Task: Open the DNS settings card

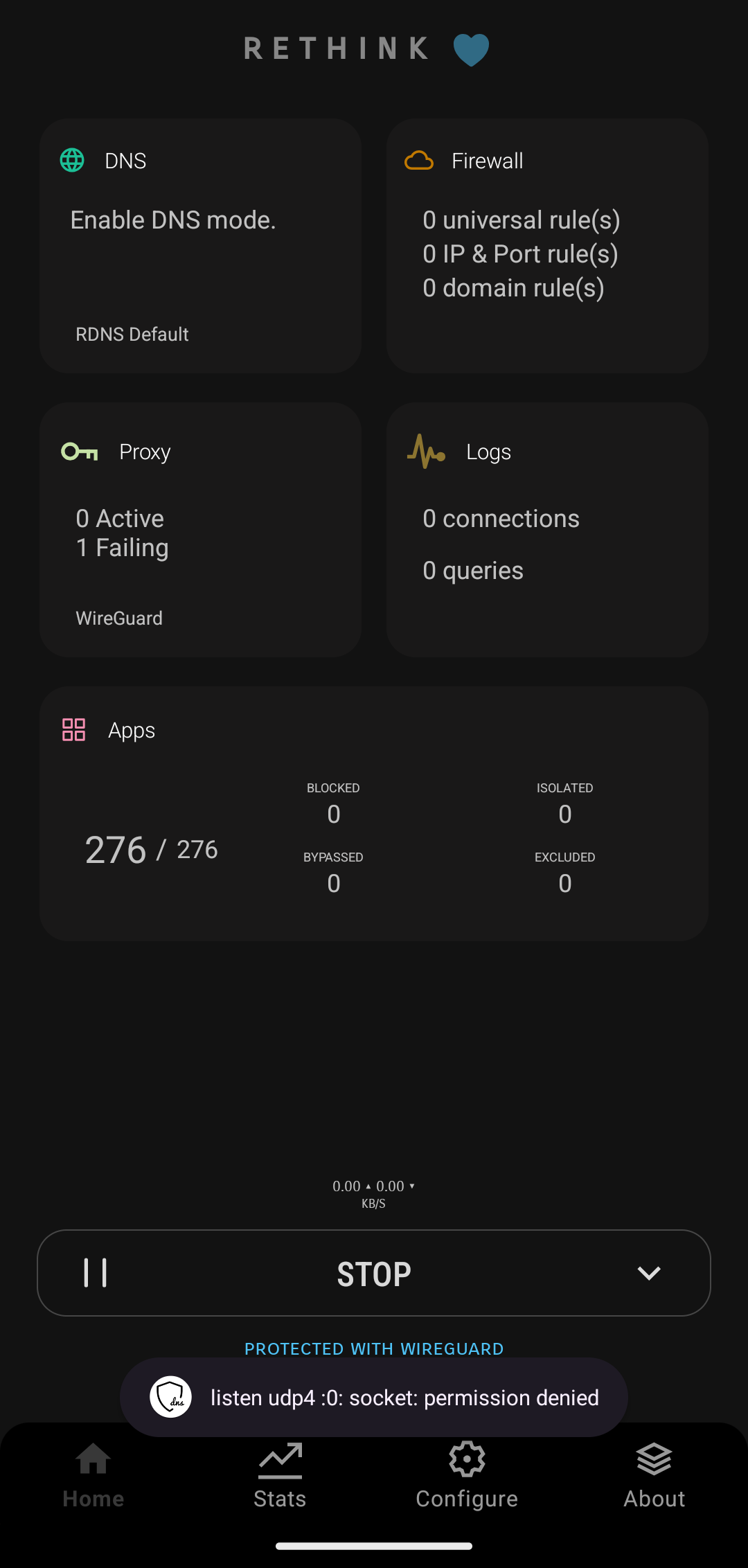Action: tap(200, 246)
